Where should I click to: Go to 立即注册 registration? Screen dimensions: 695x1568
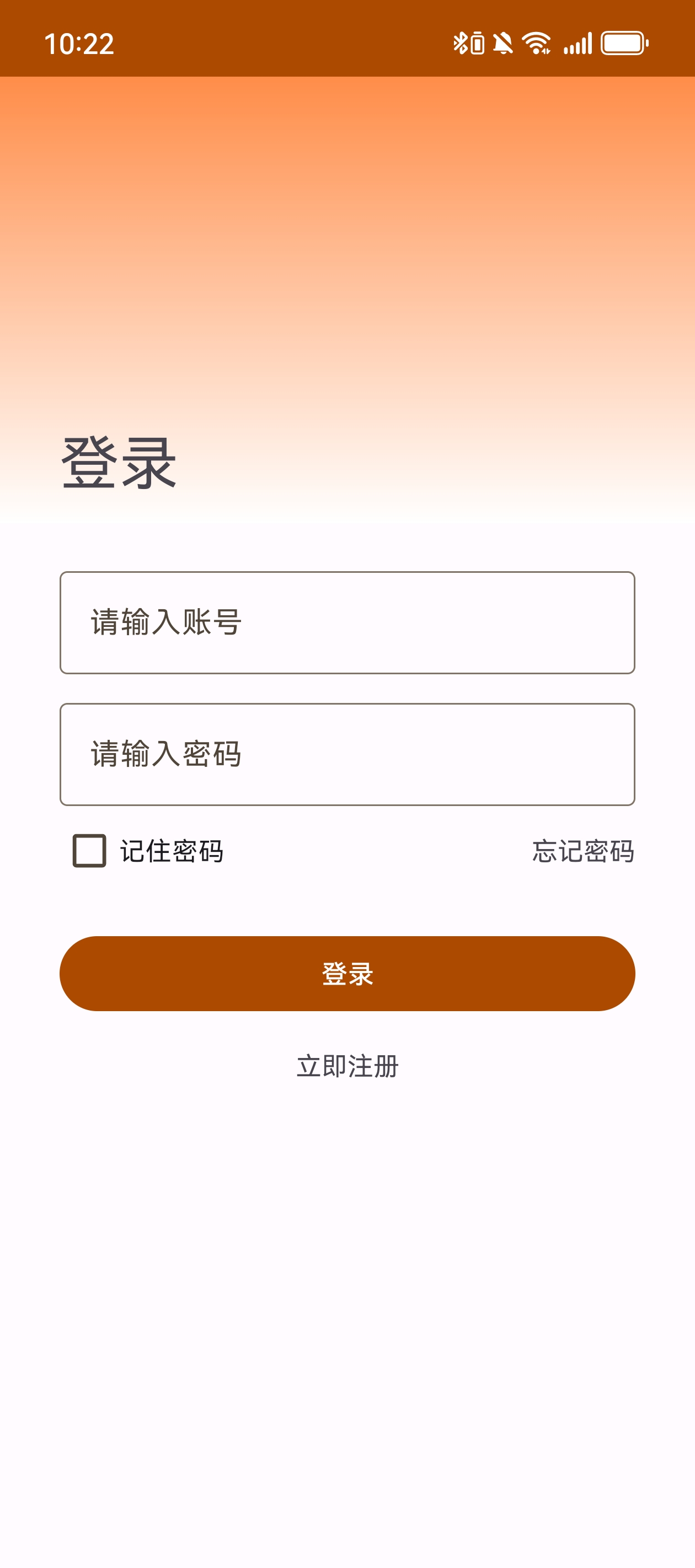pos(347,1066)
